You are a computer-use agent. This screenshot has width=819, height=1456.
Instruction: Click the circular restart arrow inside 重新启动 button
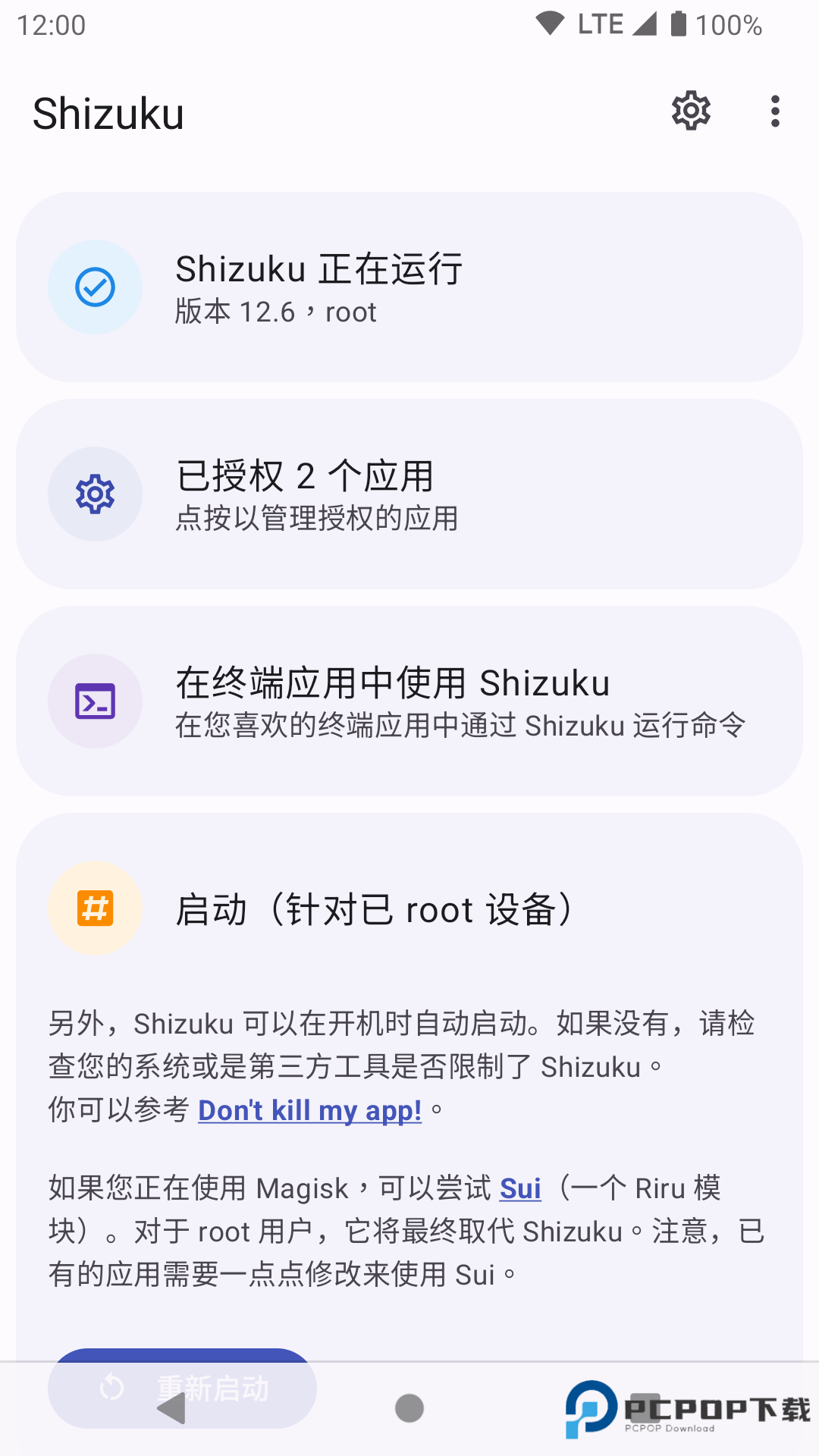(111, 1389)
